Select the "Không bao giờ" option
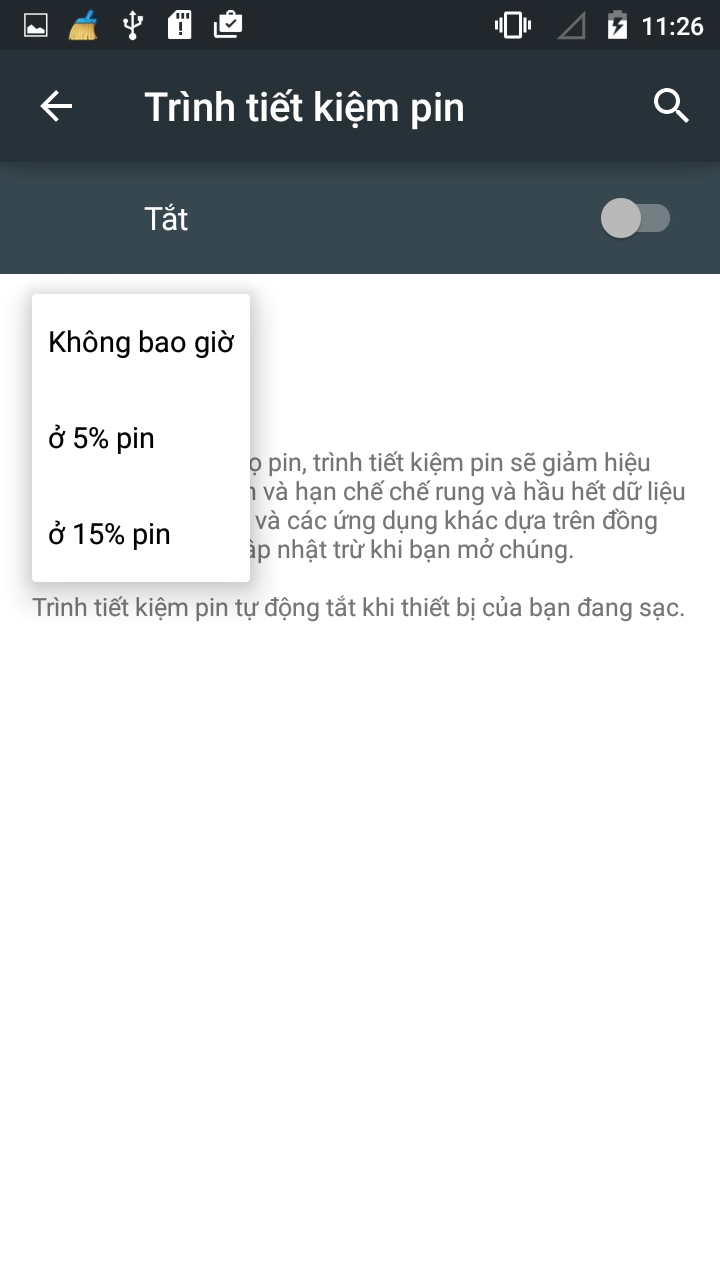 [141, 341]
